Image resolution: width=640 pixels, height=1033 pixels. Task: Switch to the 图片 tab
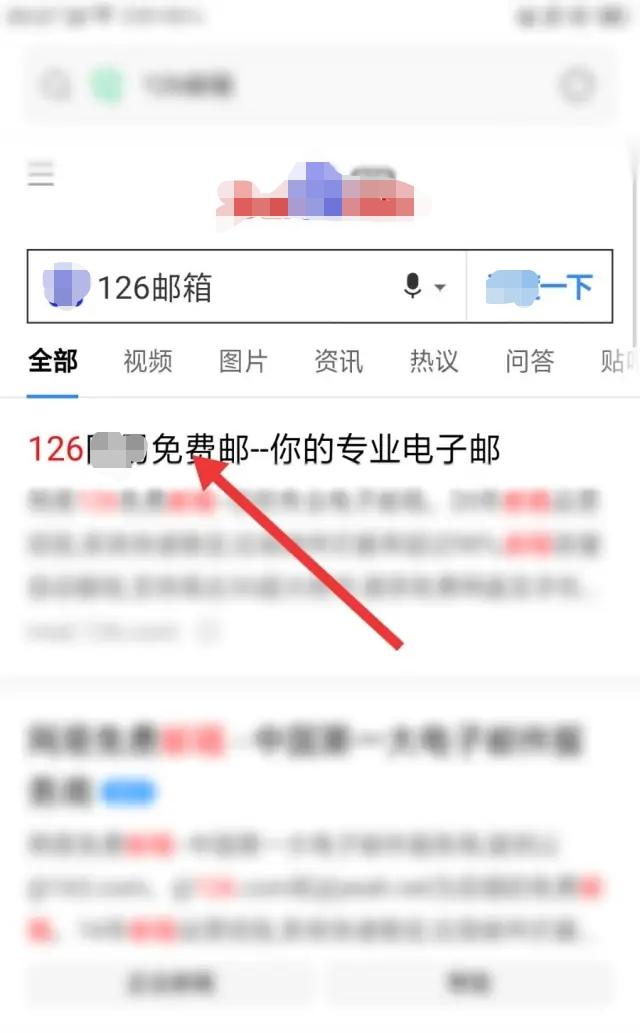tap(243, 361)
